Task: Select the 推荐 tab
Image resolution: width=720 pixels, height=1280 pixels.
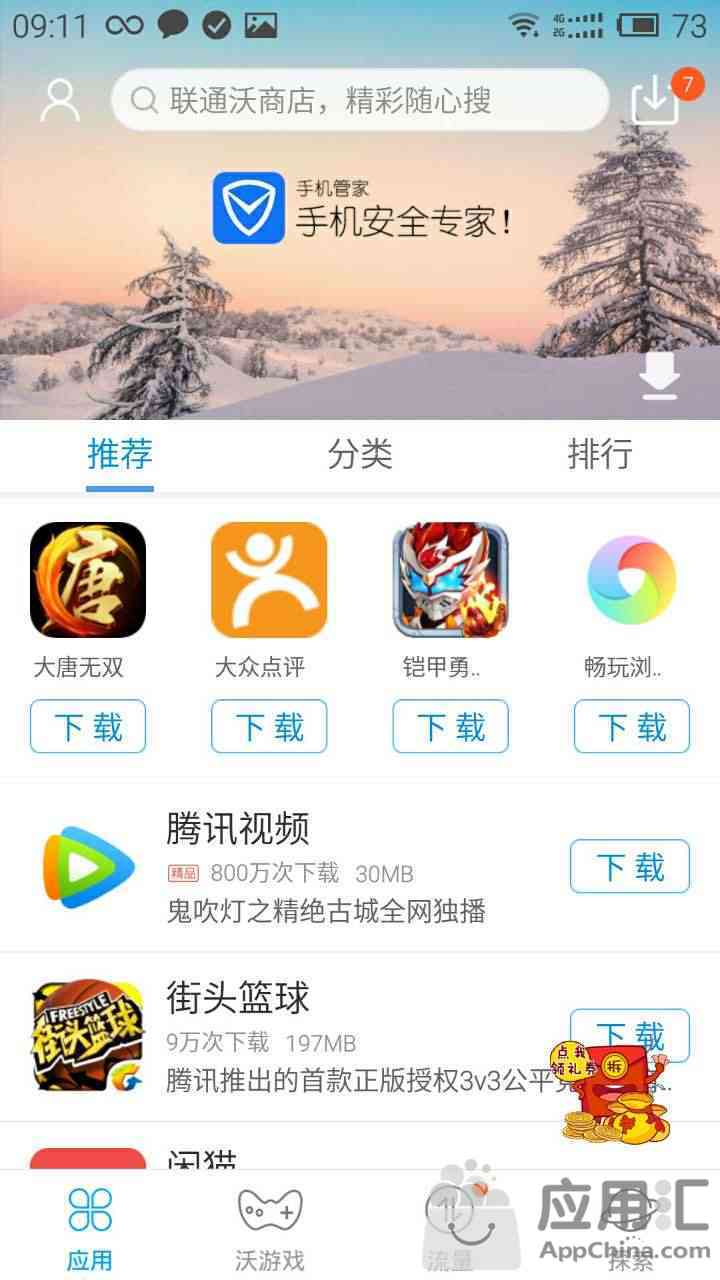Action: pos(120,455)
